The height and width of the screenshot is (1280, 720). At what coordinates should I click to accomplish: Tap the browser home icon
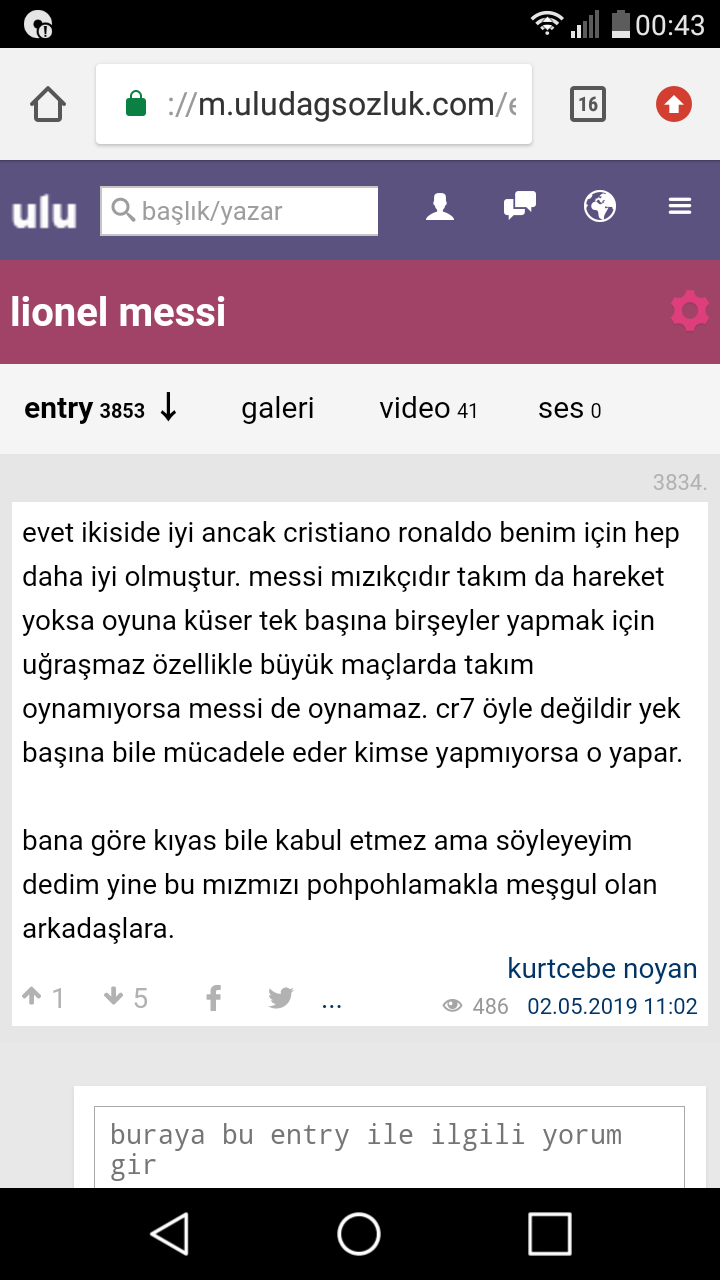[x=48, y=104]
